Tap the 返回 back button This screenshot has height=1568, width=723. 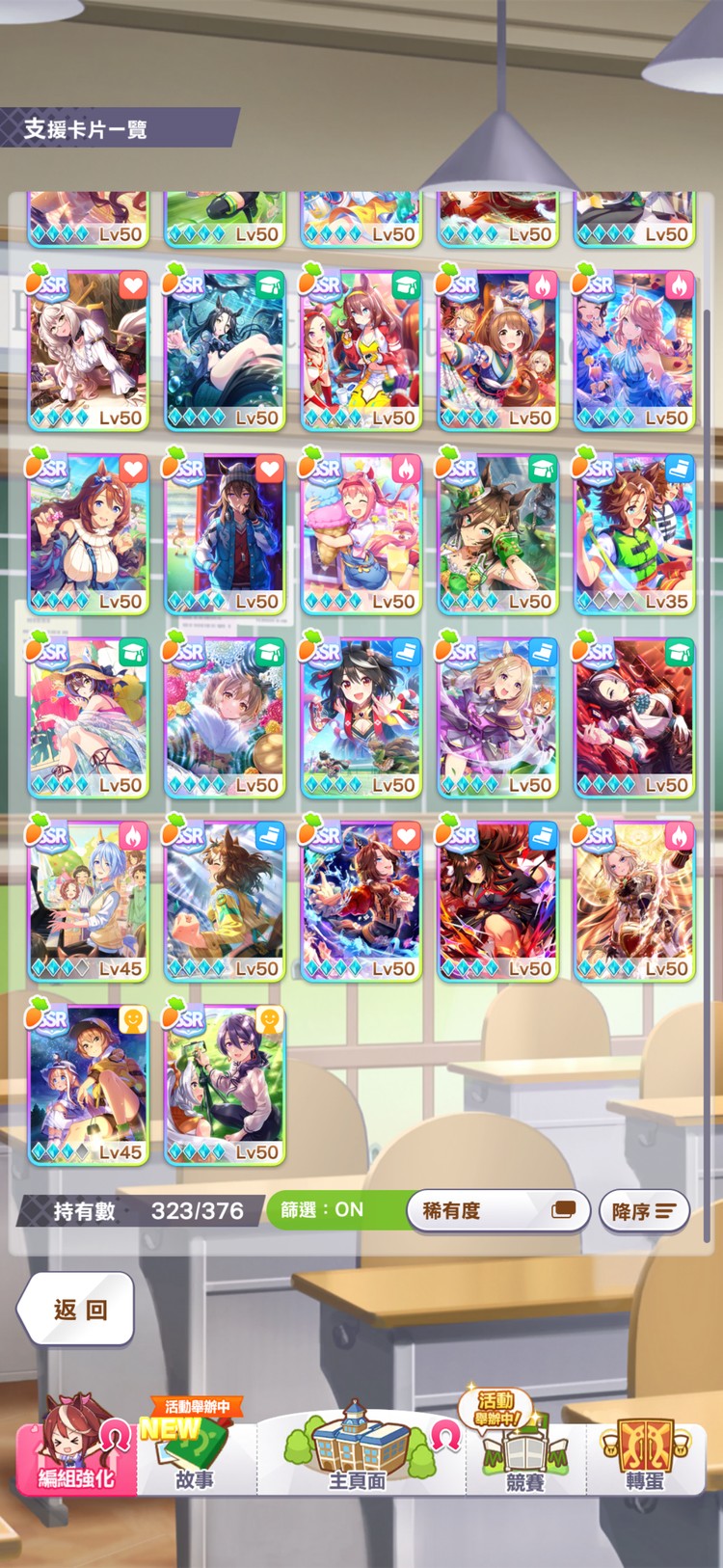(x=76, y=1309)
